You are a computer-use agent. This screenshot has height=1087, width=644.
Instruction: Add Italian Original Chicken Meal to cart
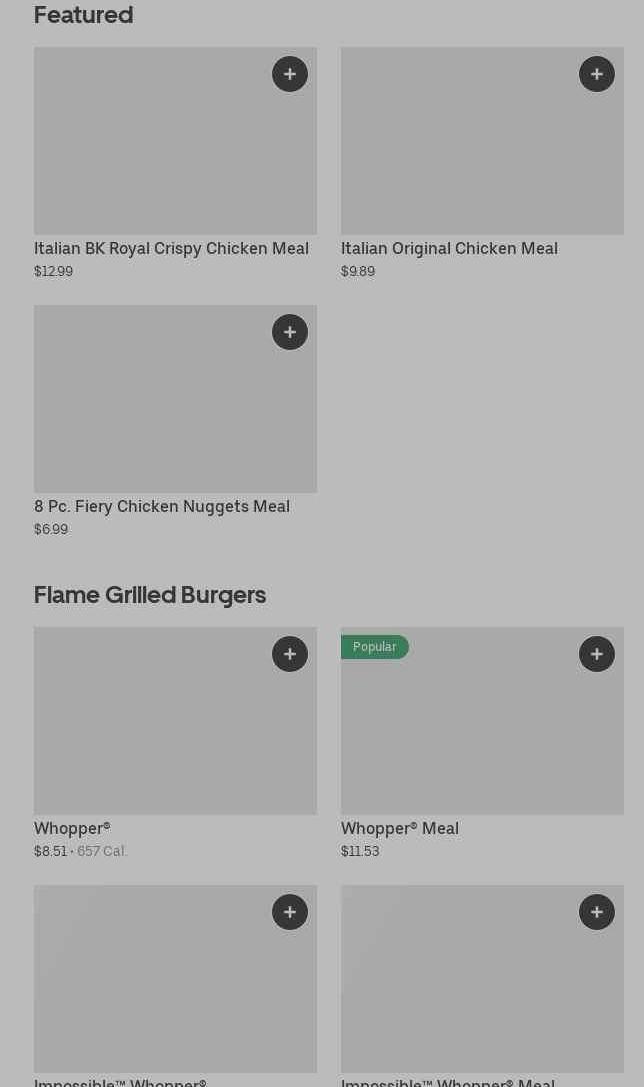597,74
